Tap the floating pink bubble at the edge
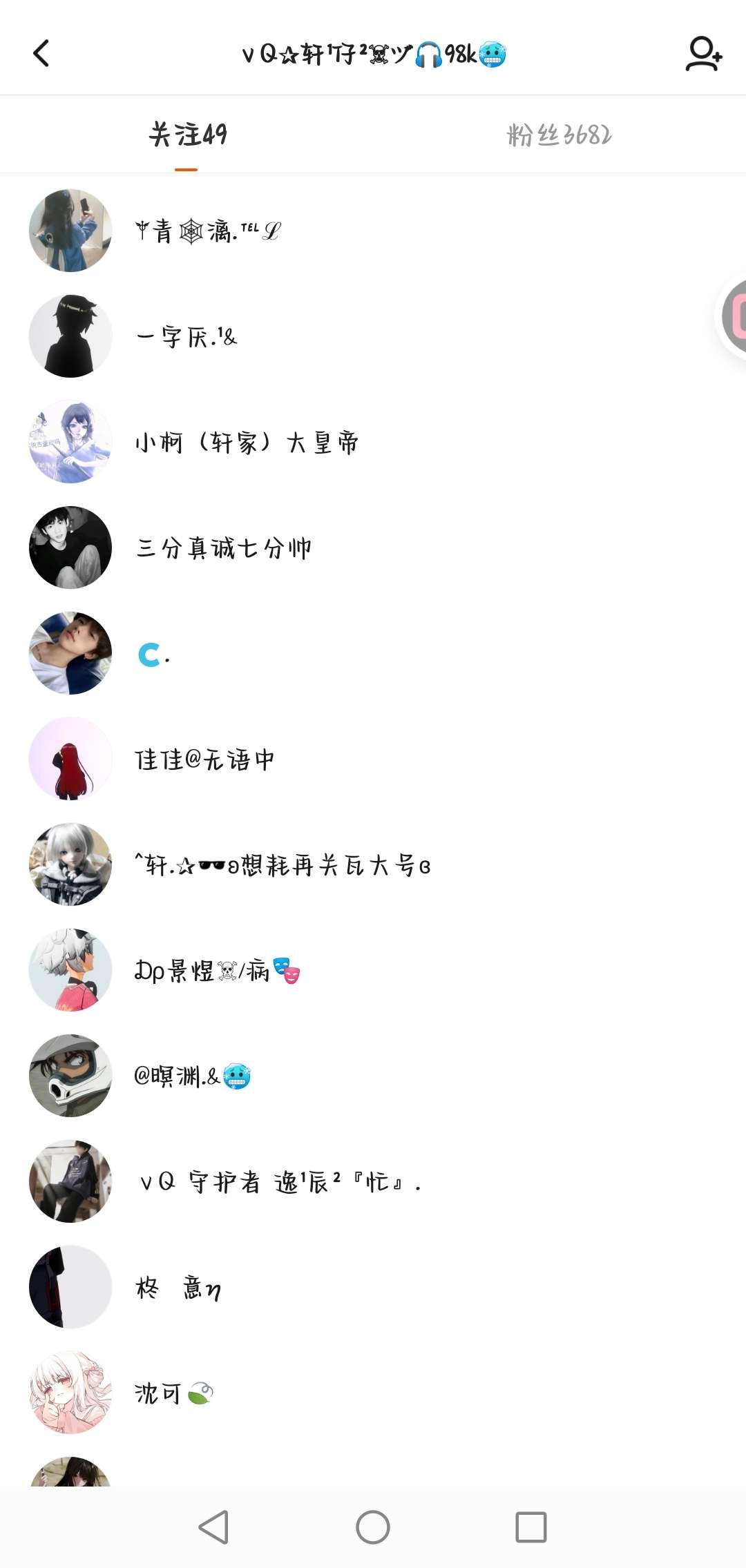746x1568 pixels. click(x=734, y=316)
